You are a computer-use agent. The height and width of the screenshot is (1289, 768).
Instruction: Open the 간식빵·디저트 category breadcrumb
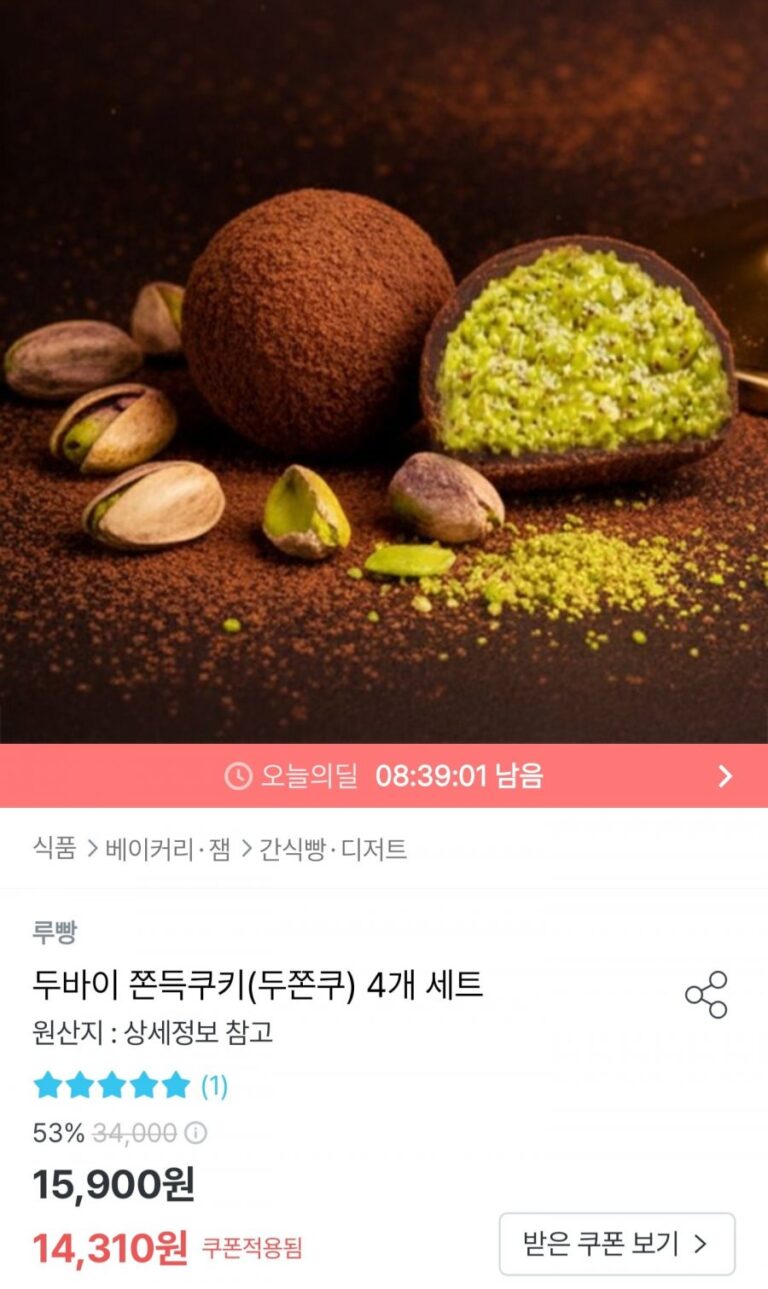point(333,850)
